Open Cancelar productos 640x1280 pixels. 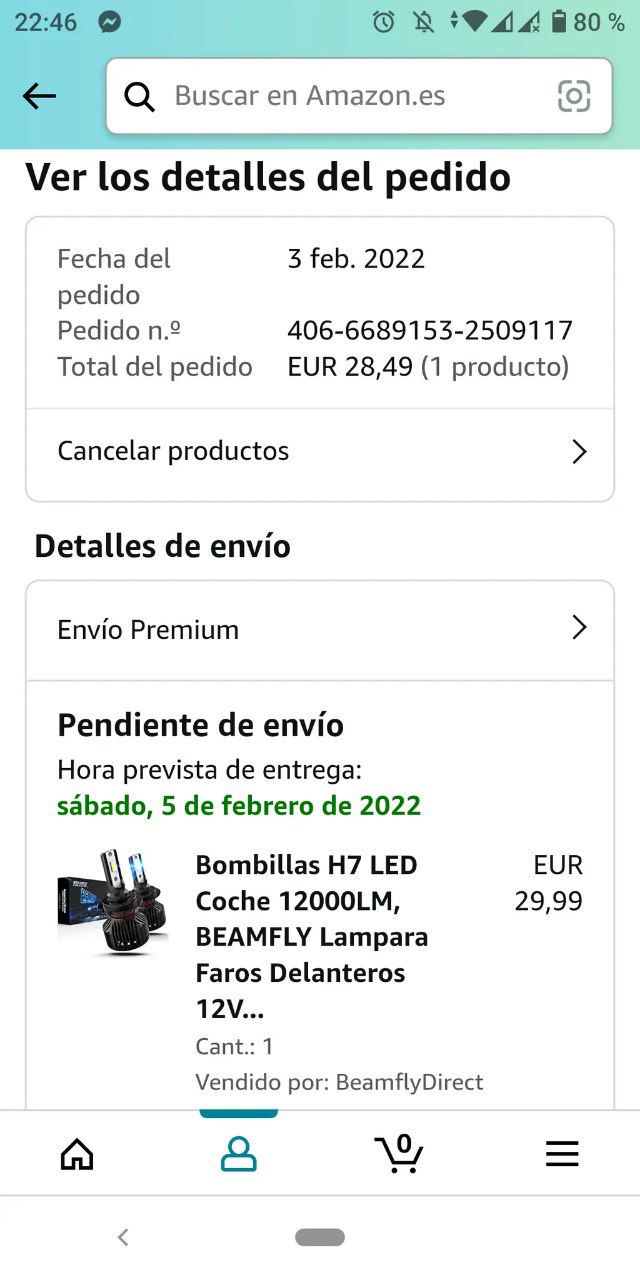click(320, 452)
